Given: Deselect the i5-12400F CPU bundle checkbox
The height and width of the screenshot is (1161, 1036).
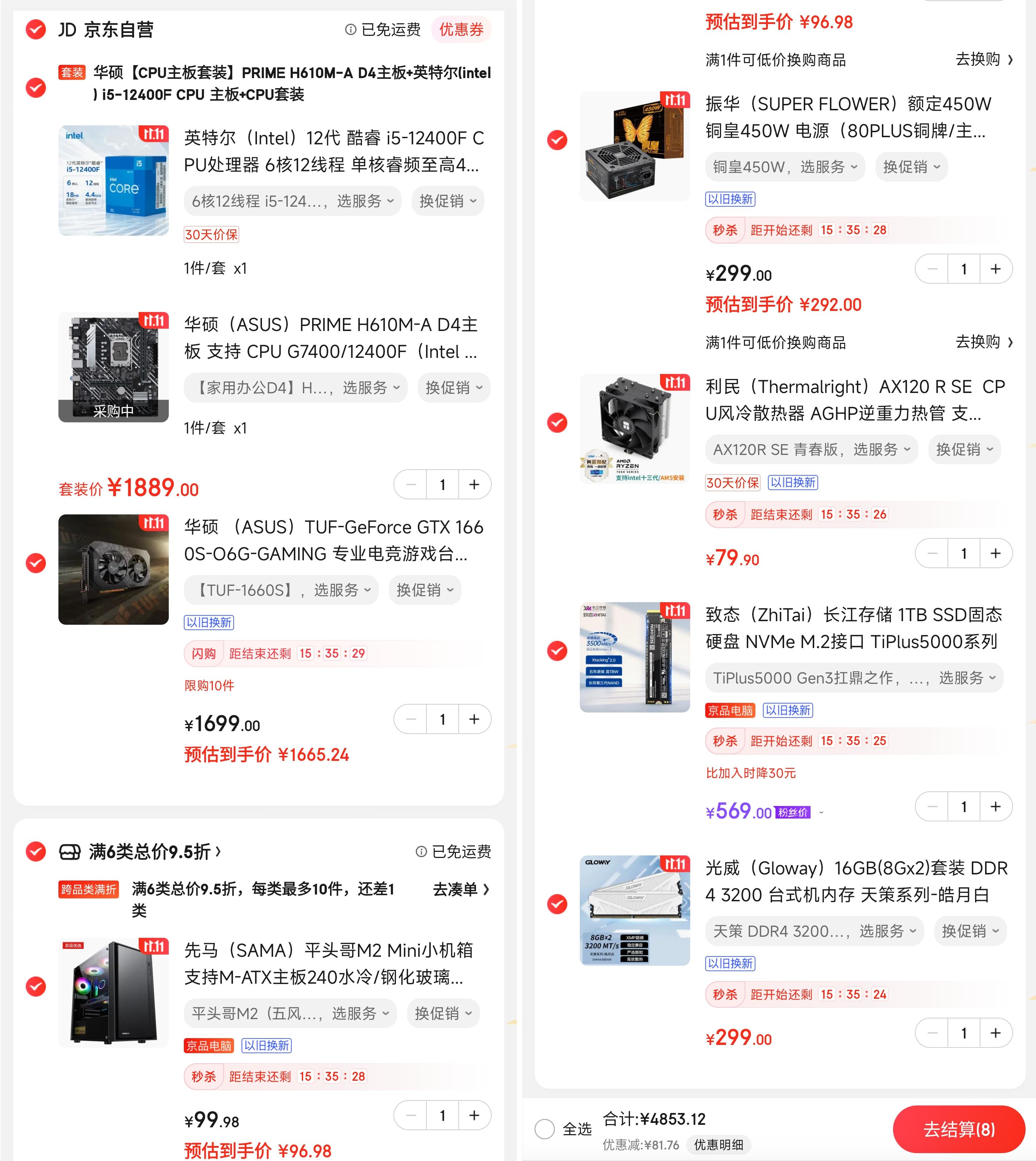Looking at the screenshot, I should (x=35, y=87).
